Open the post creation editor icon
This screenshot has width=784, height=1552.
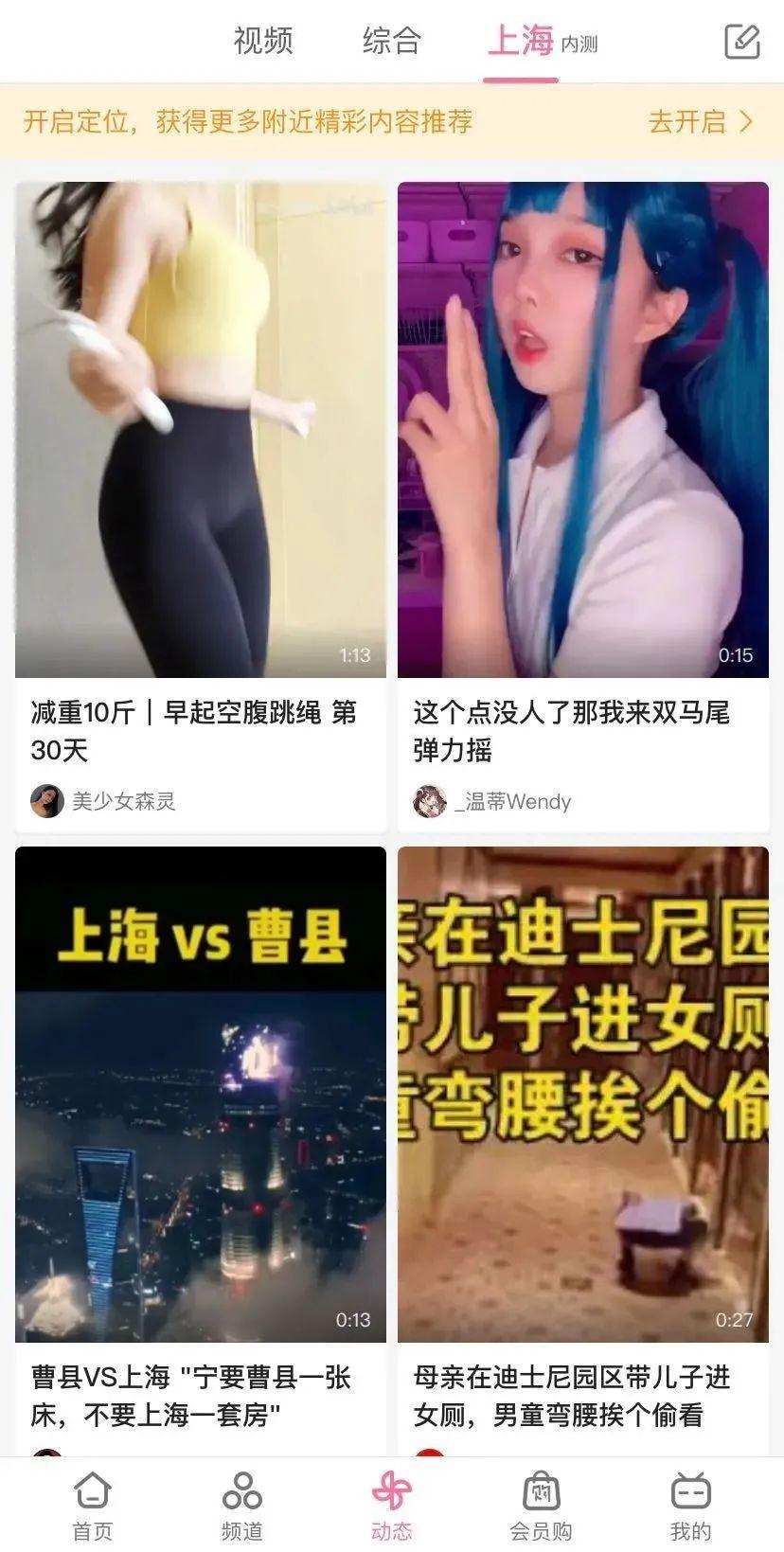[x=740, y=40]
